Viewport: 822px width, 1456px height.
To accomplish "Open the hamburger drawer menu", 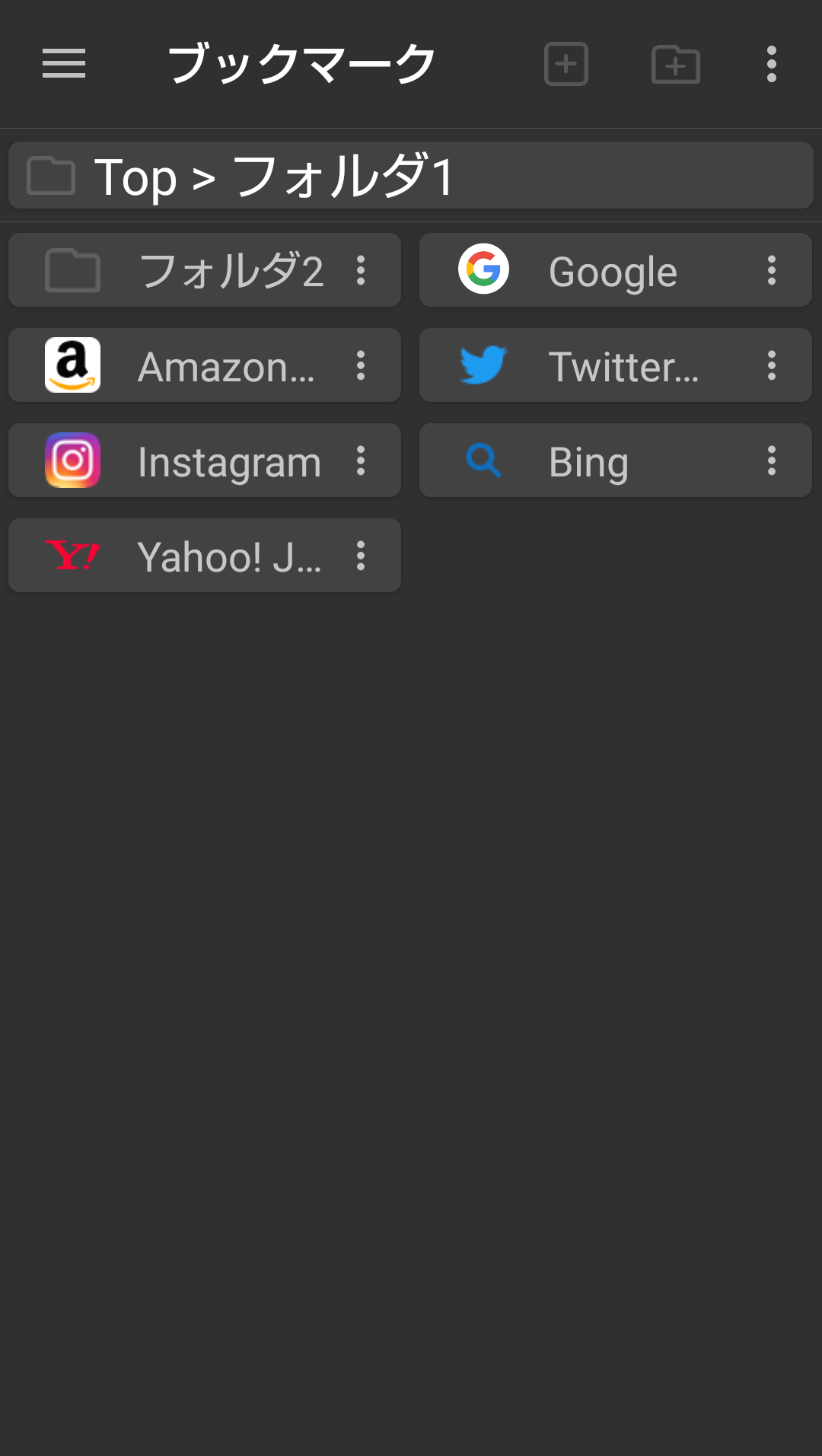I will click(64, 64).
